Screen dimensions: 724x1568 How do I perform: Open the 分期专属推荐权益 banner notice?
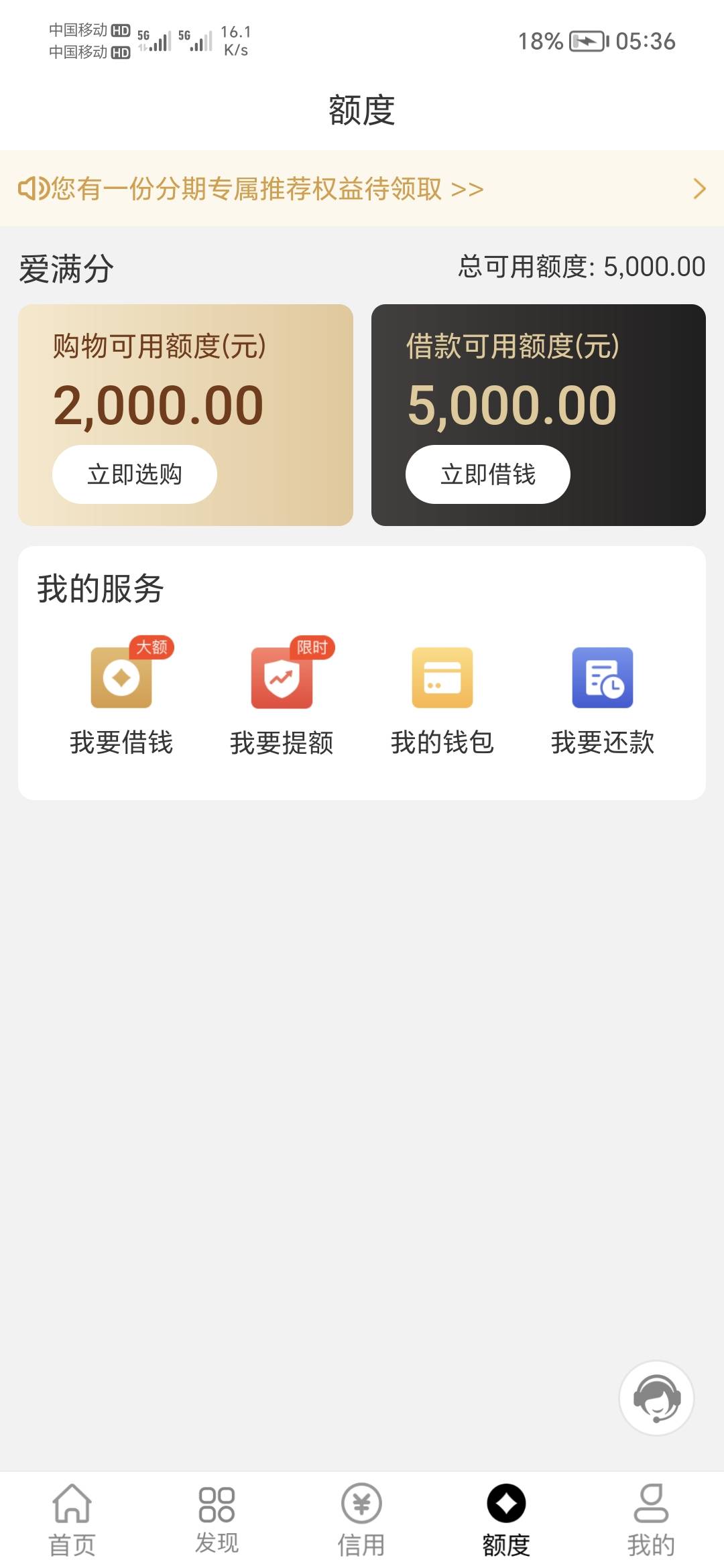pyautogui.click(x=362, y=188)
